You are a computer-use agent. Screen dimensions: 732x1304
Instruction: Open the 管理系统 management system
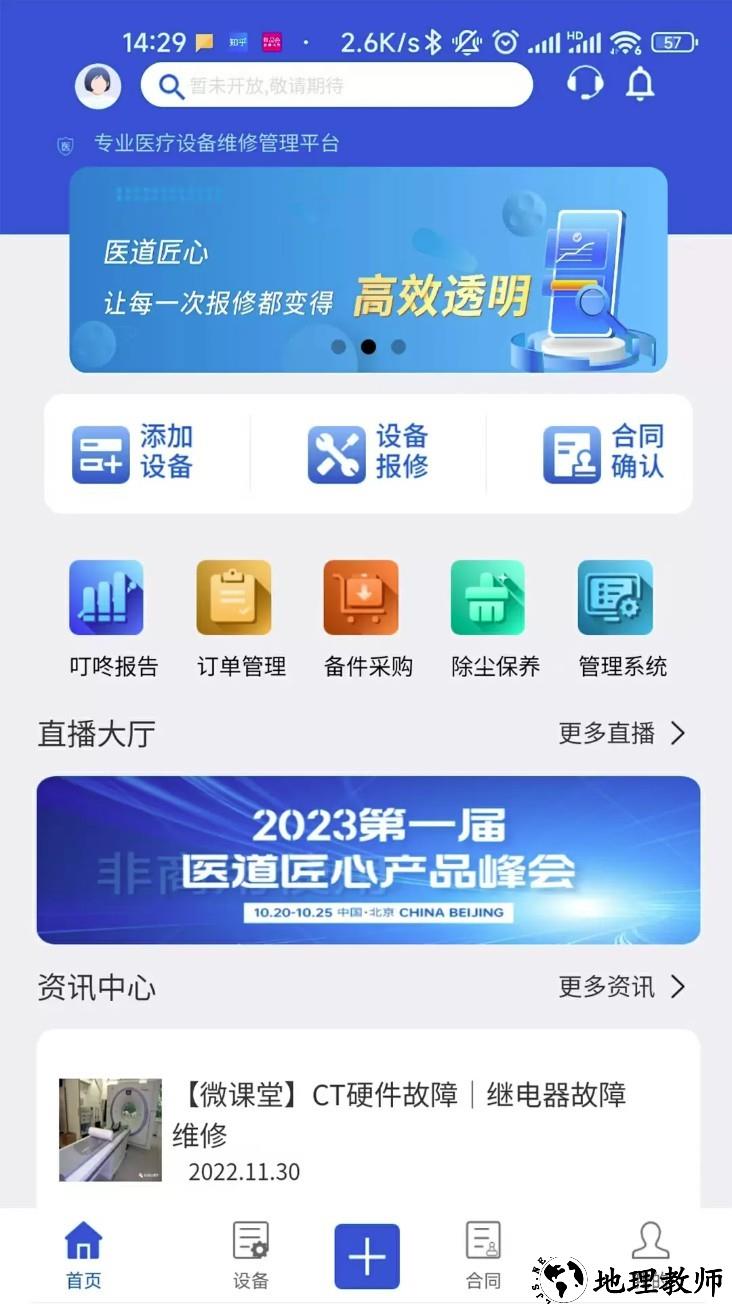pyautogui.click(x=616, y=615)
